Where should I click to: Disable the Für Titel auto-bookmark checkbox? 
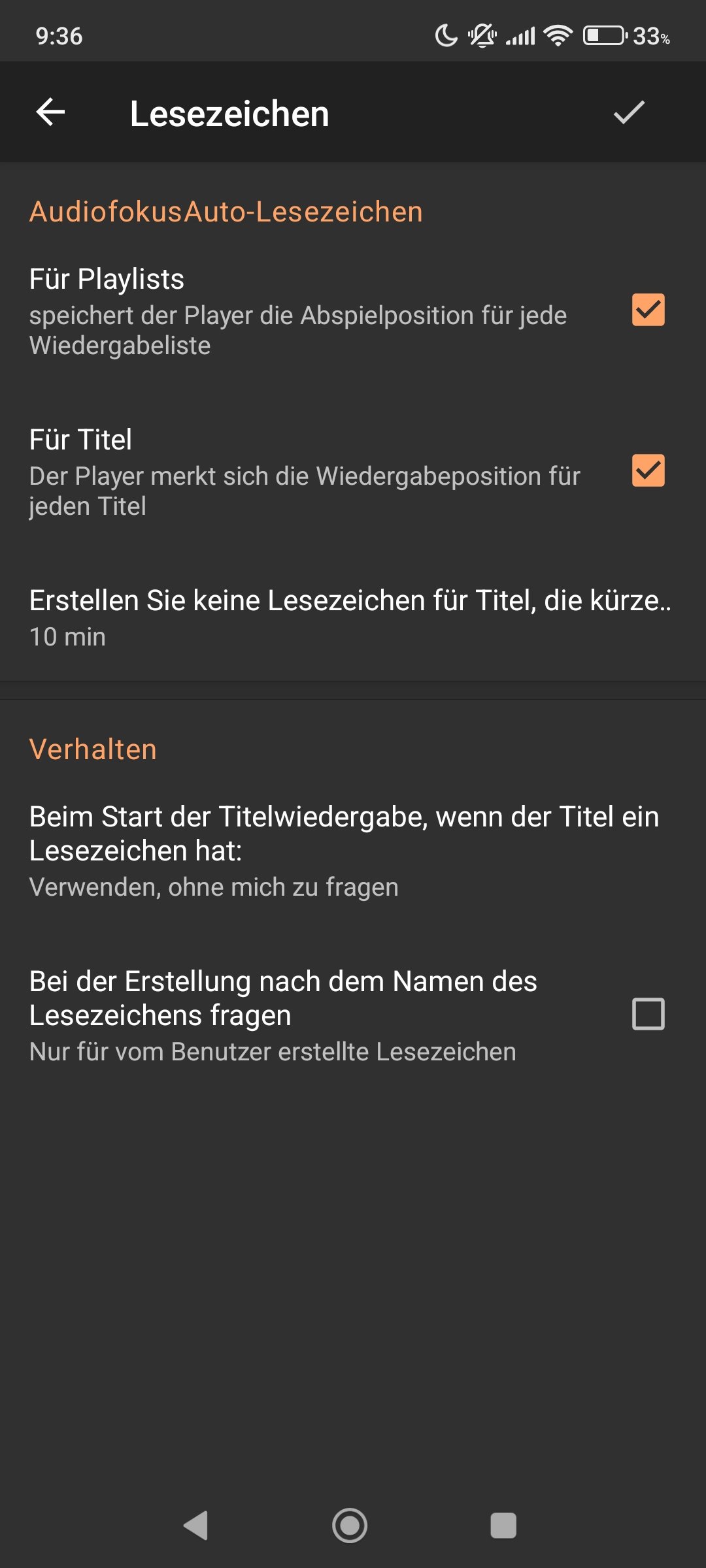tap(648, 470)
